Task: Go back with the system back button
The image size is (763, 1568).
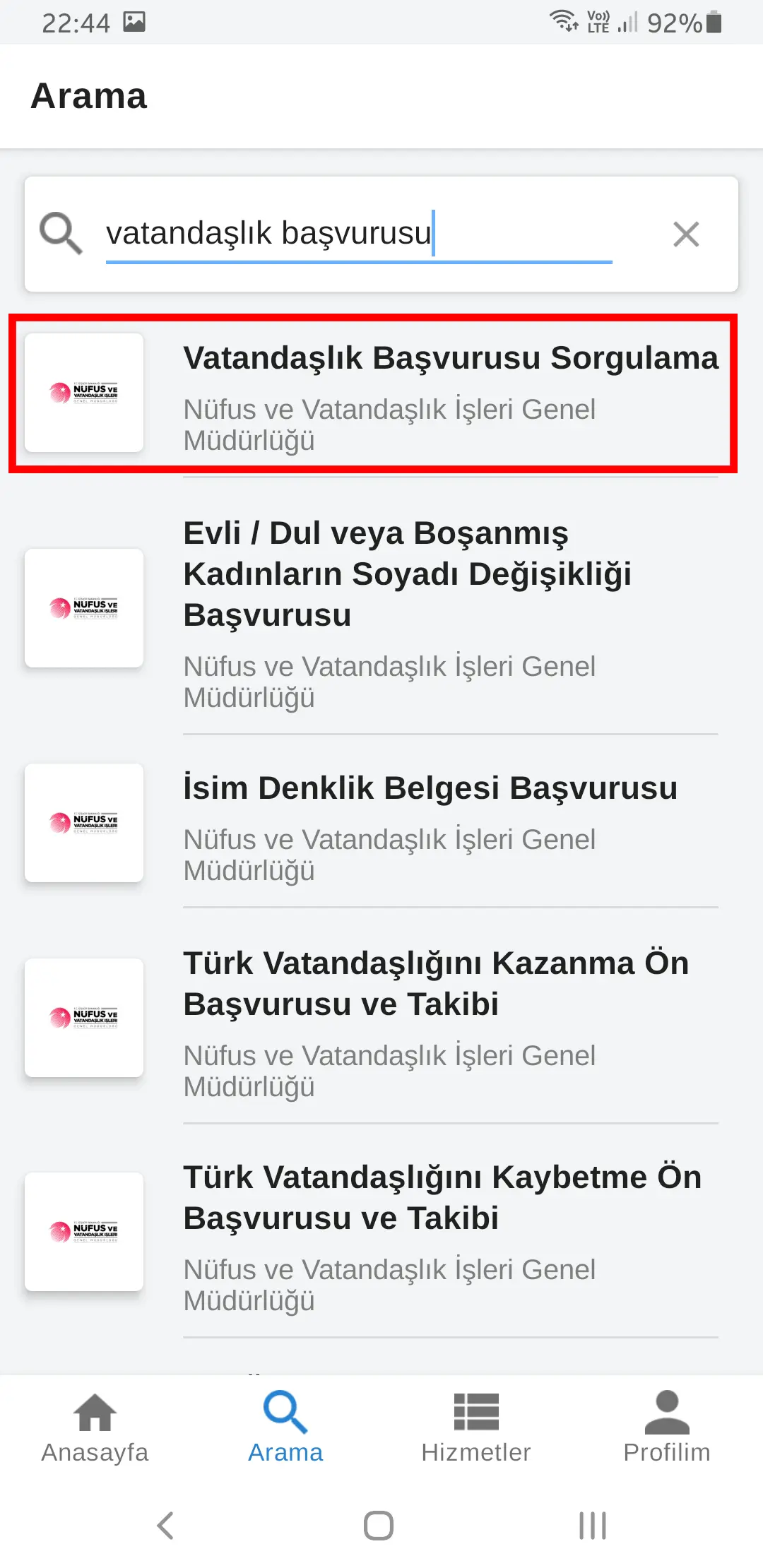Action: pos(165,1526)
